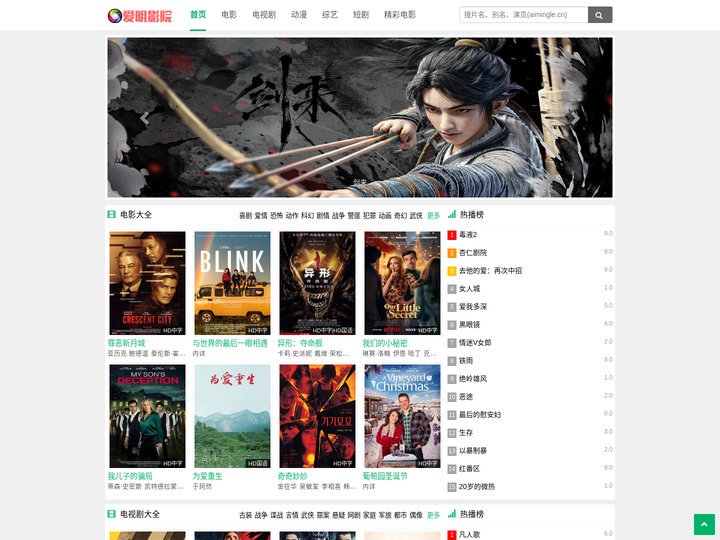The width and height of the screenshot is (720, 540).
Task: Tap the search magnifier button
Action: [x=600, y=15]
